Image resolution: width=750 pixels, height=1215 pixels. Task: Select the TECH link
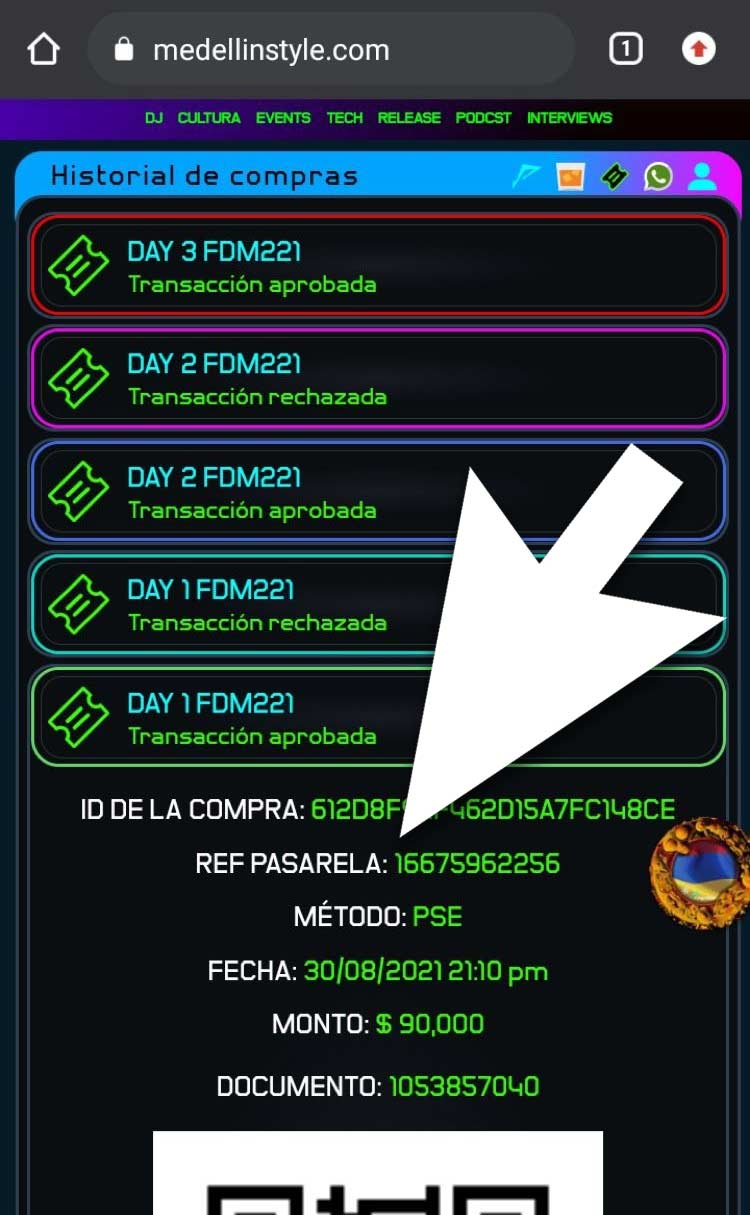tap(344, 118)
